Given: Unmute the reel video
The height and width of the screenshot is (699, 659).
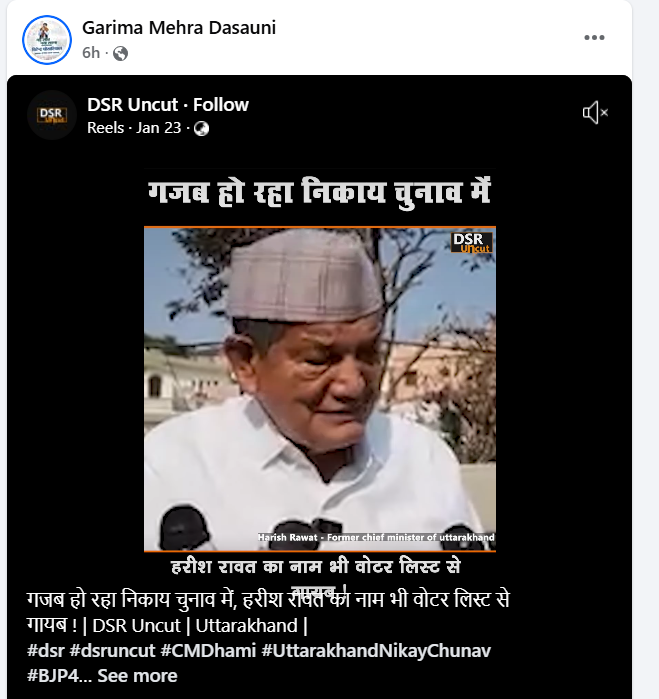Looking at the screenshot, I should (x=595, y=113).
